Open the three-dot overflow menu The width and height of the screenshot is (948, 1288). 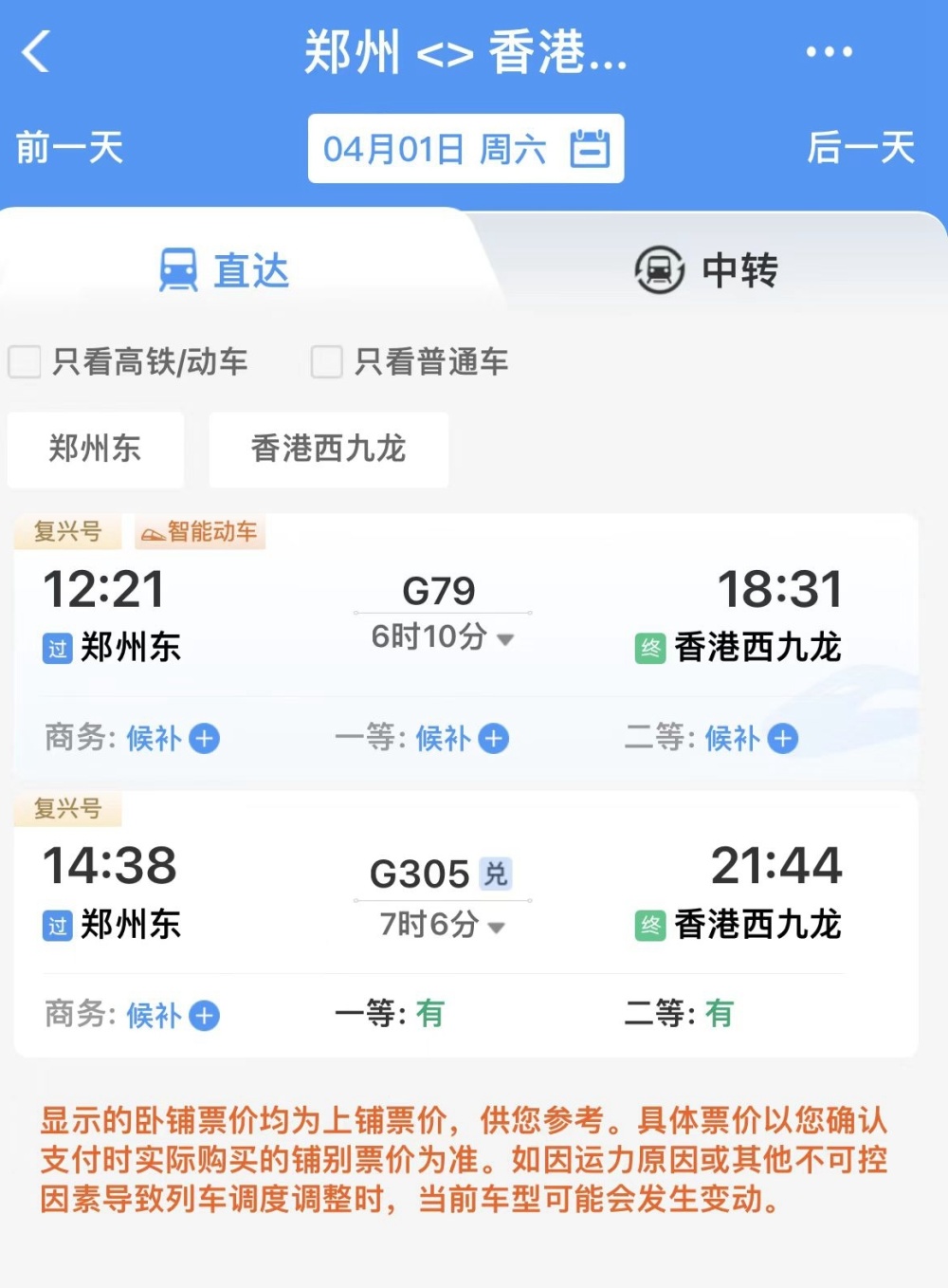(829, 52)
